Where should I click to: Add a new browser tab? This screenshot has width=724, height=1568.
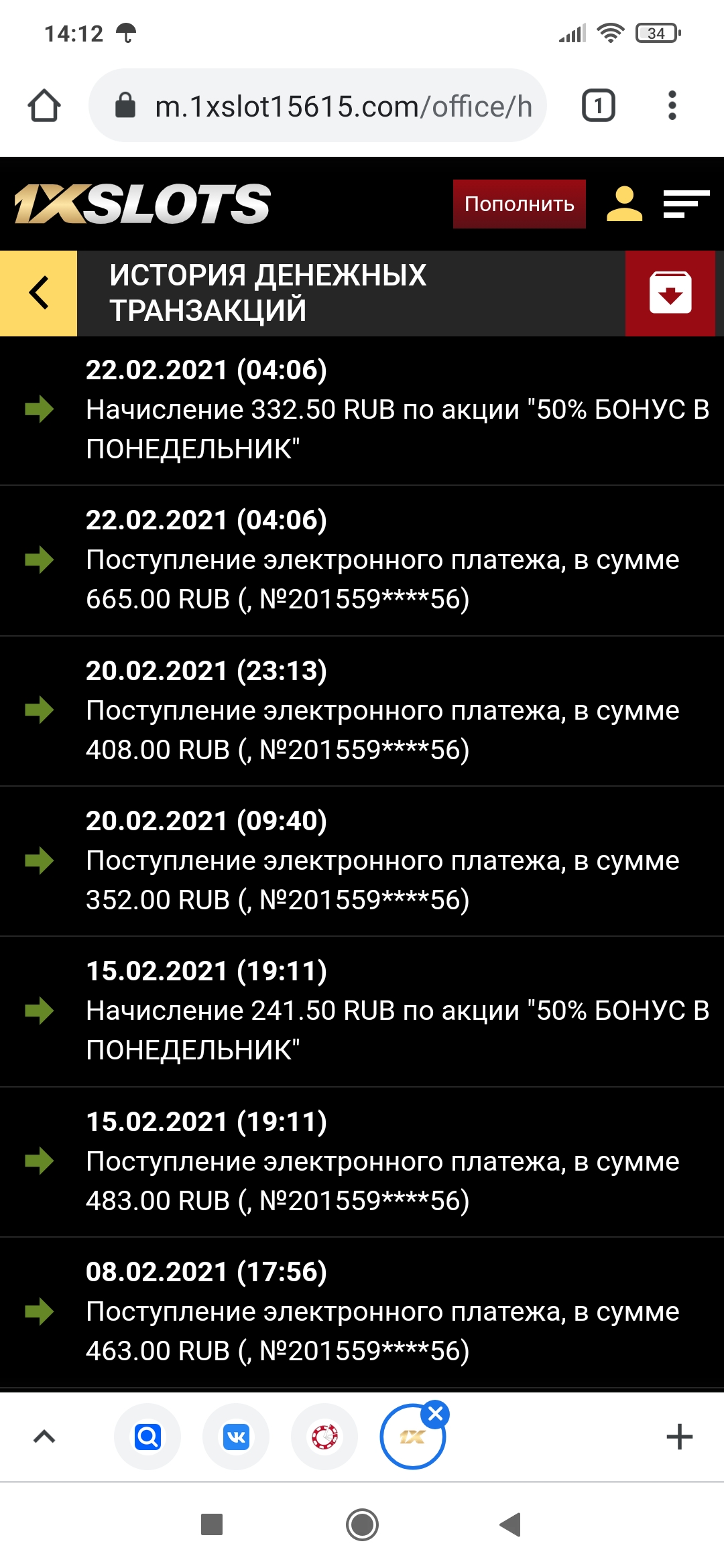[x=679, y=1437]
